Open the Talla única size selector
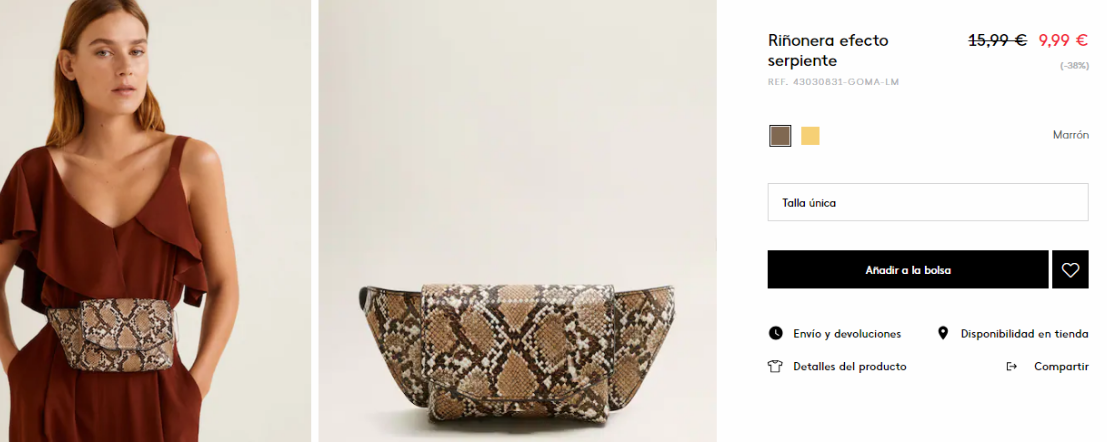This screenshot has height=442, width=1107. (x=927, y=202)
